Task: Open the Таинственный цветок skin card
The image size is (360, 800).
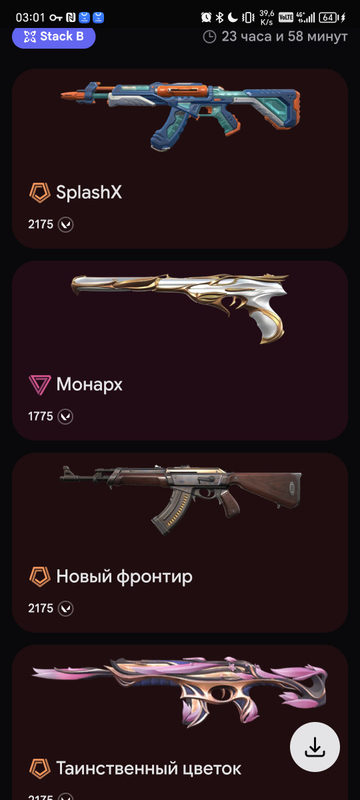Action: coord(180,722)
